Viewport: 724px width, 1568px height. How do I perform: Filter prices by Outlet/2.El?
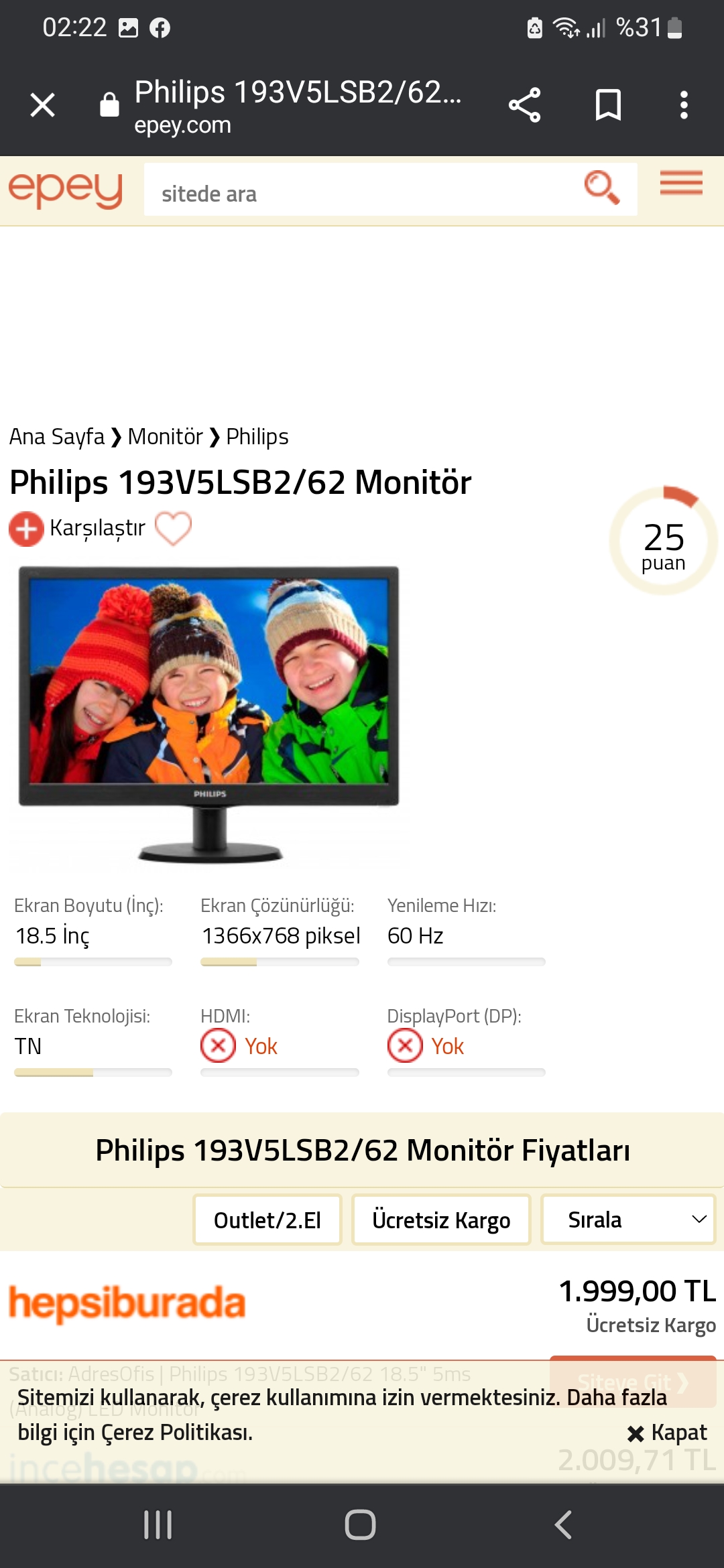tap(267, 1220)
